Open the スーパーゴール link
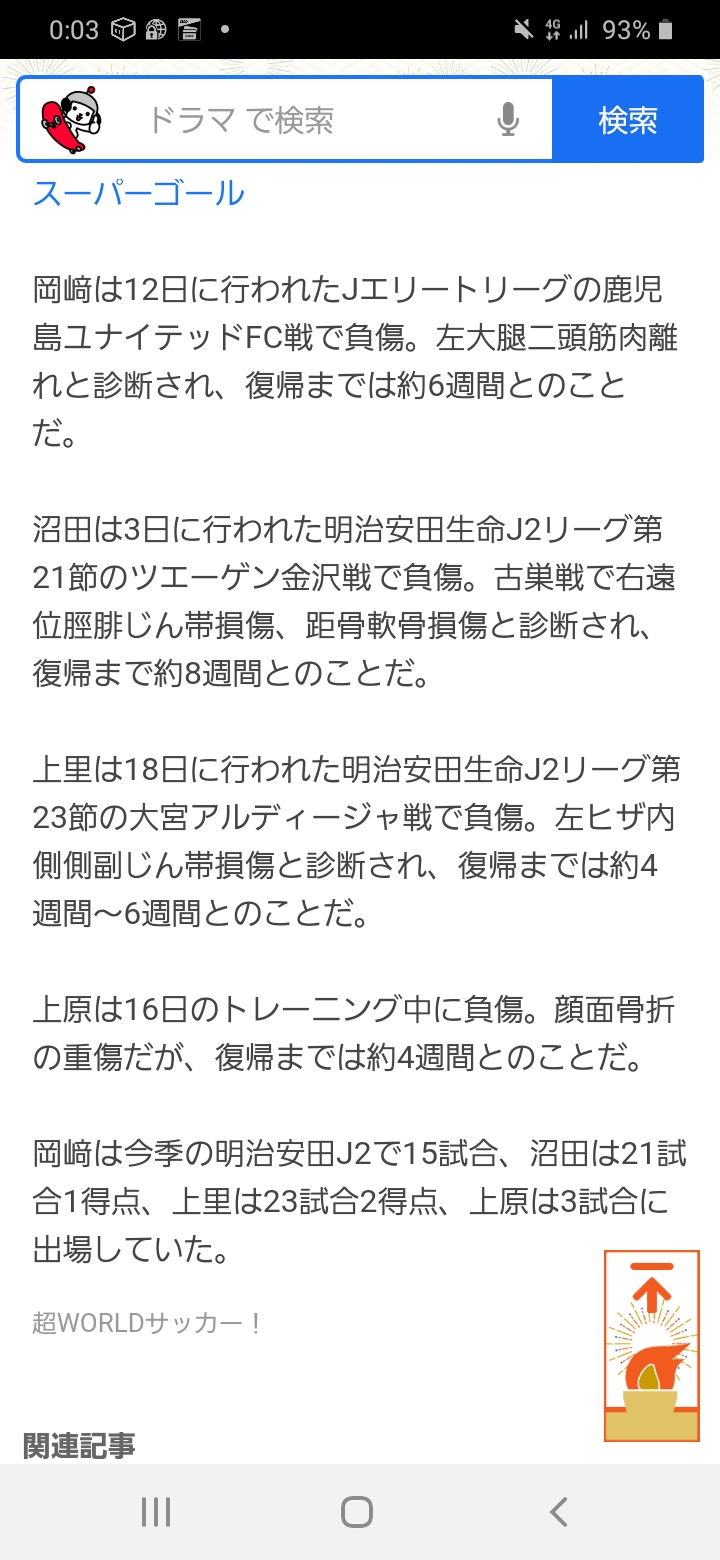Screen dimensions: 720x1560 (139, 193)
